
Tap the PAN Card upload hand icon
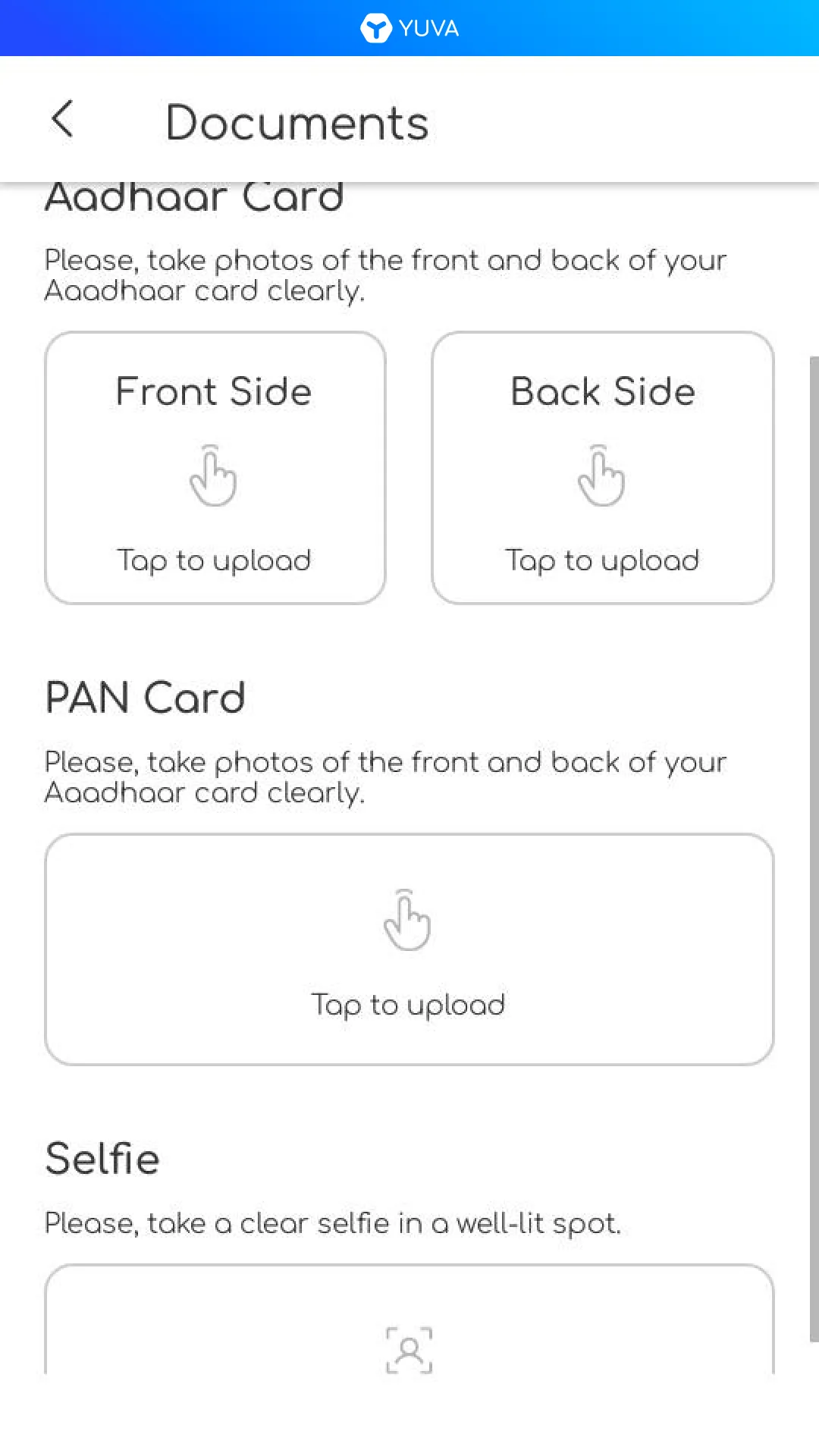tap(409, 921)
